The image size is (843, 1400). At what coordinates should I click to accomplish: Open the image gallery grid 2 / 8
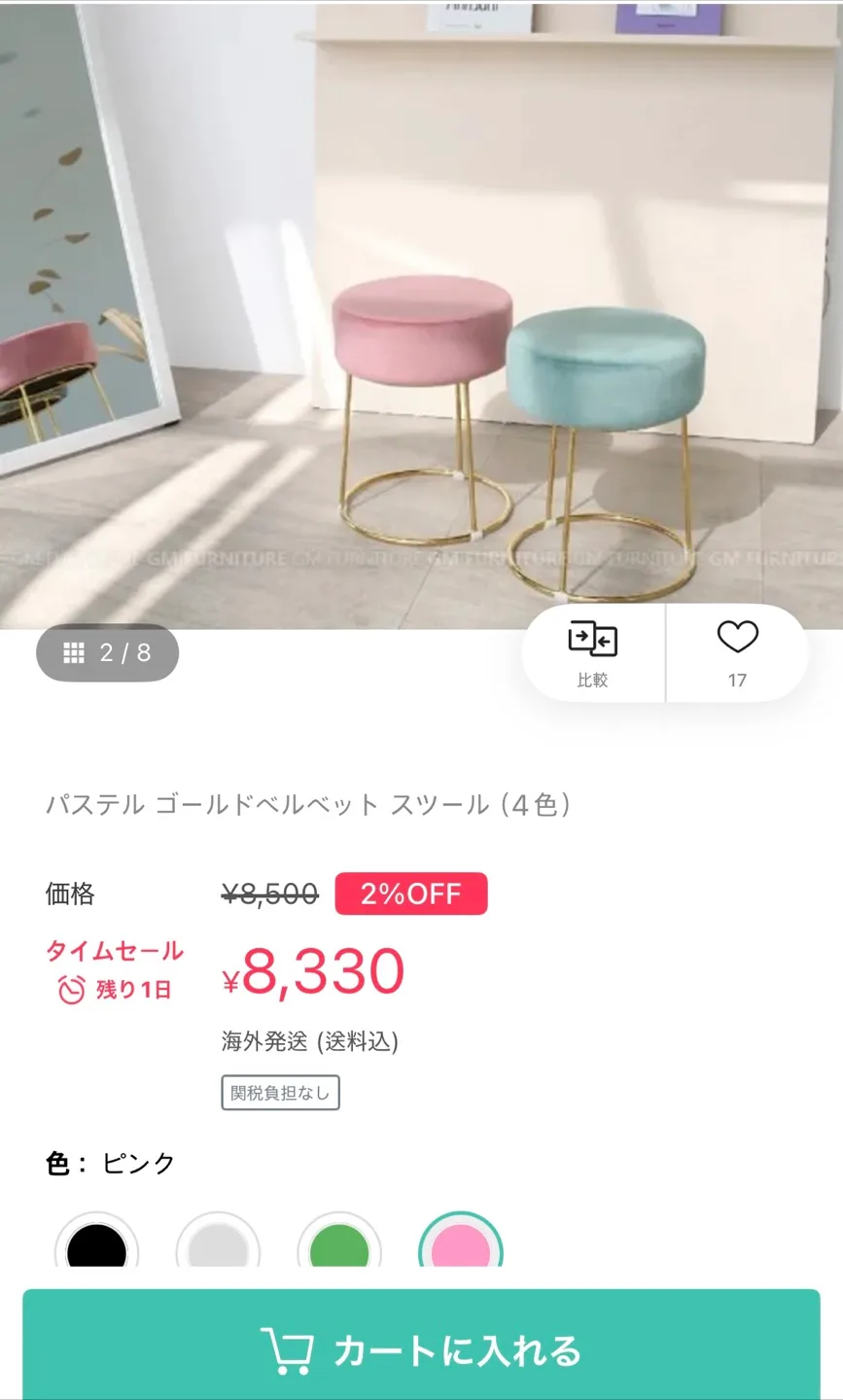coord(107,652)
